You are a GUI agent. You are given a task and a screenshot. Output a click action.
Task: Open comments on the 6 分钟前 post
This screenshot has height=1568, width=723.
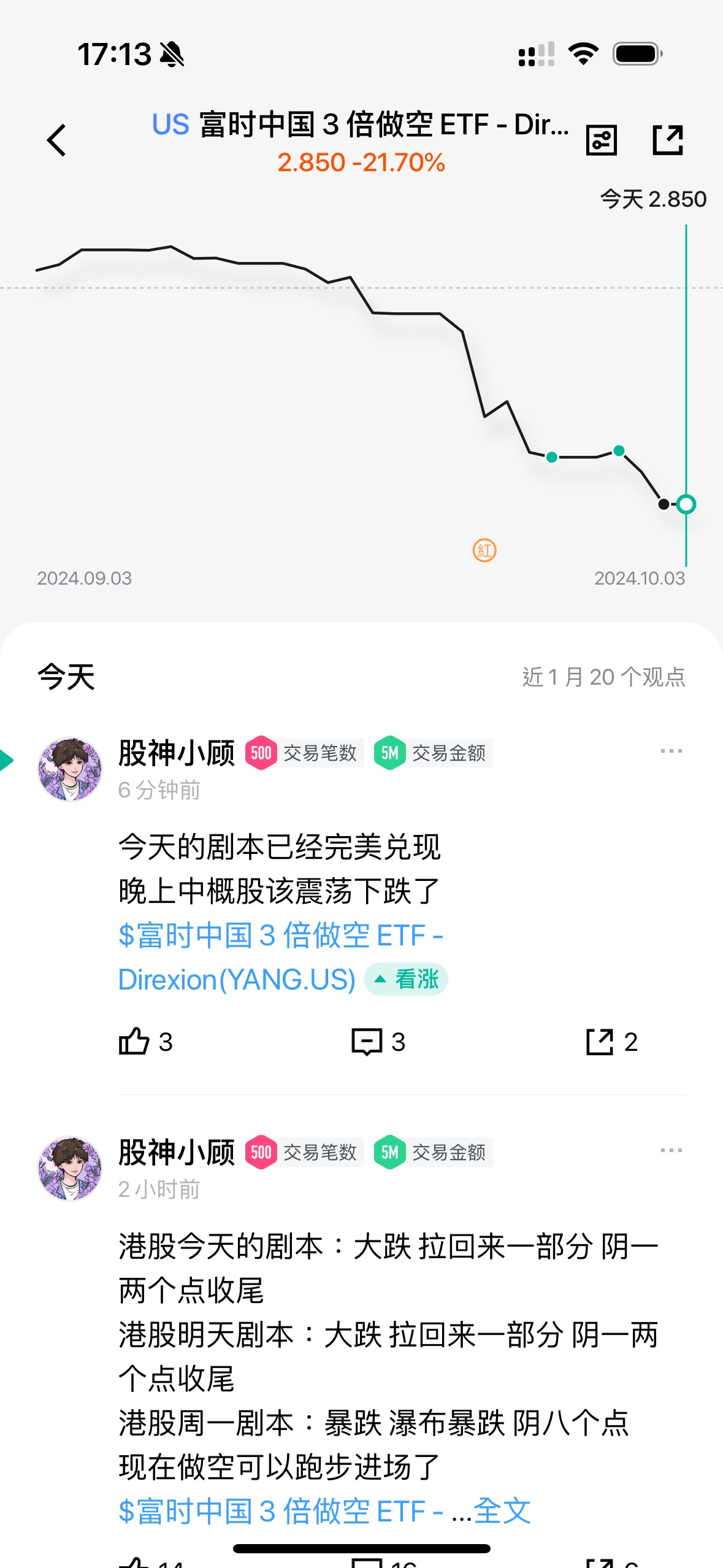click(x=378, y=1042)
